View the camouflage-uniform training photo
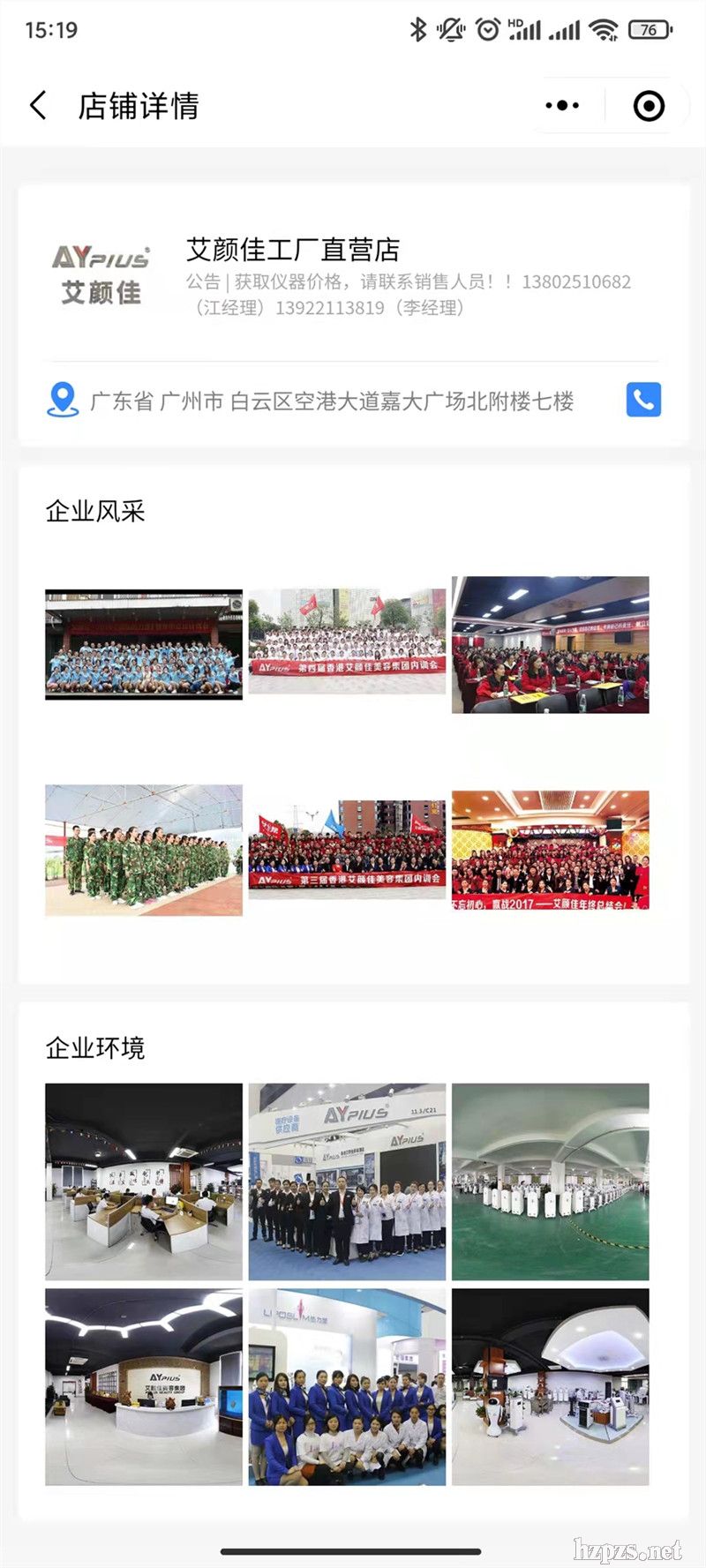 pos(144,851)
